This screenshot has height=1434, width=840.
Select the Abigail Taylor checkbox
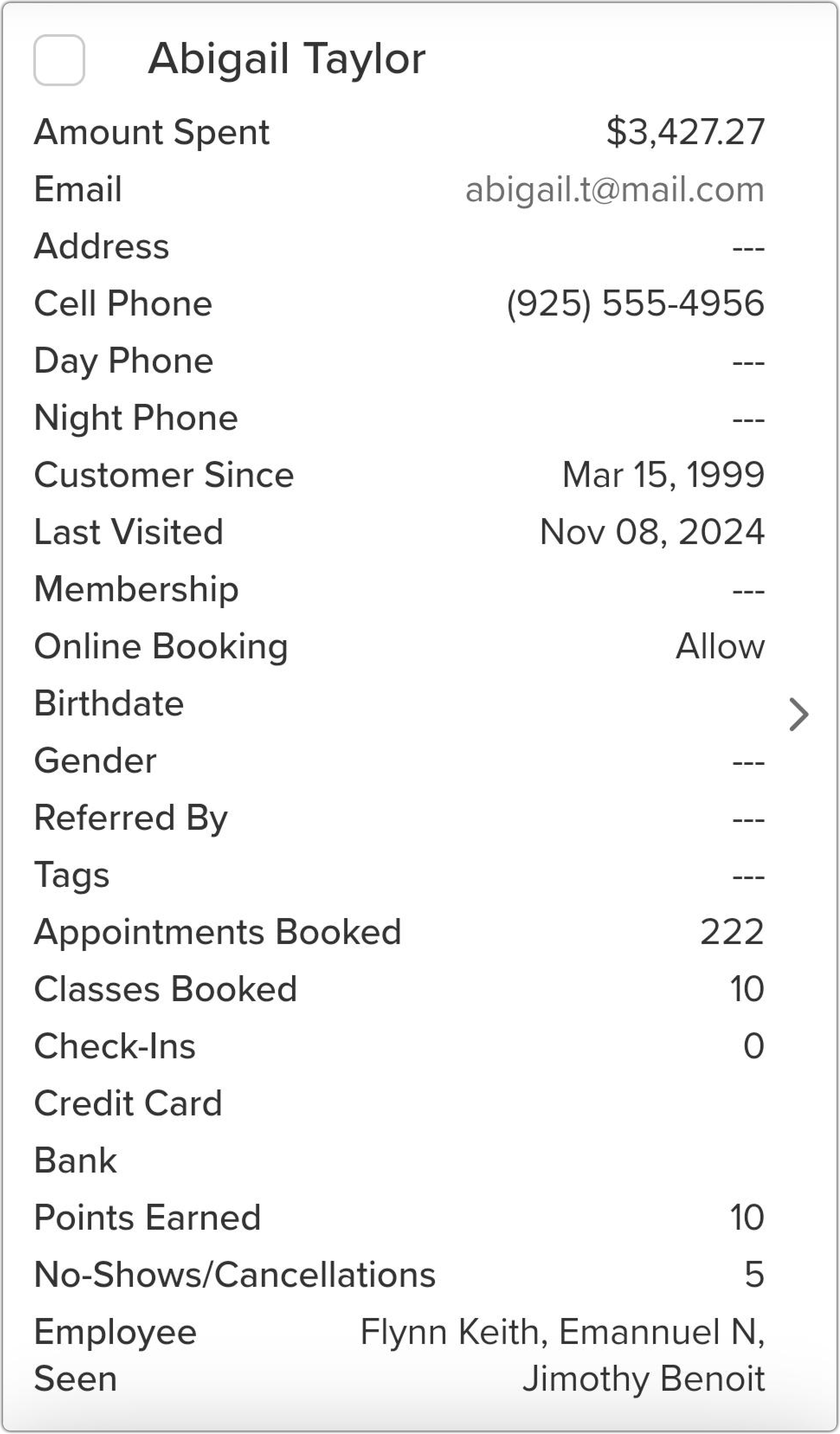[x=59, y=60]
